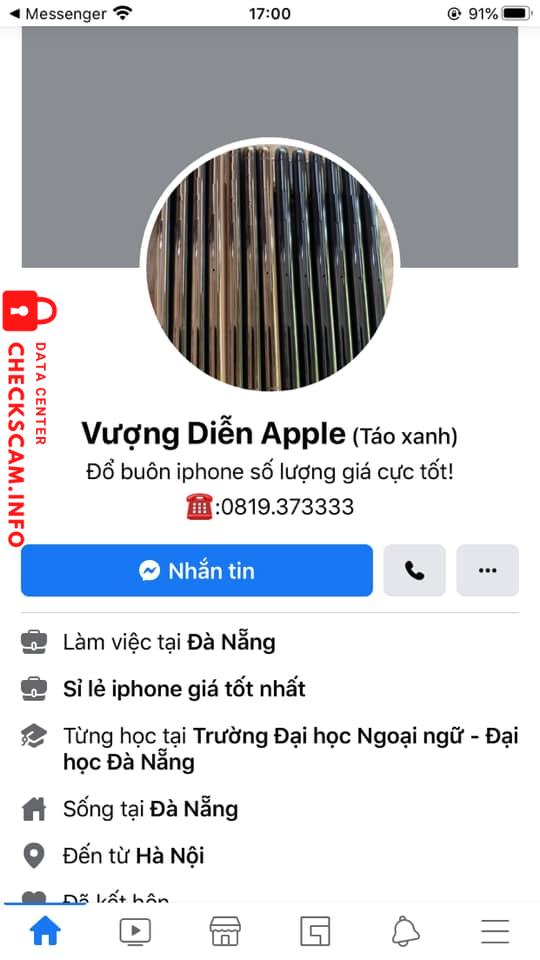
Task: Open hometown Hà Nội link
Action: [x=170, y=855]
